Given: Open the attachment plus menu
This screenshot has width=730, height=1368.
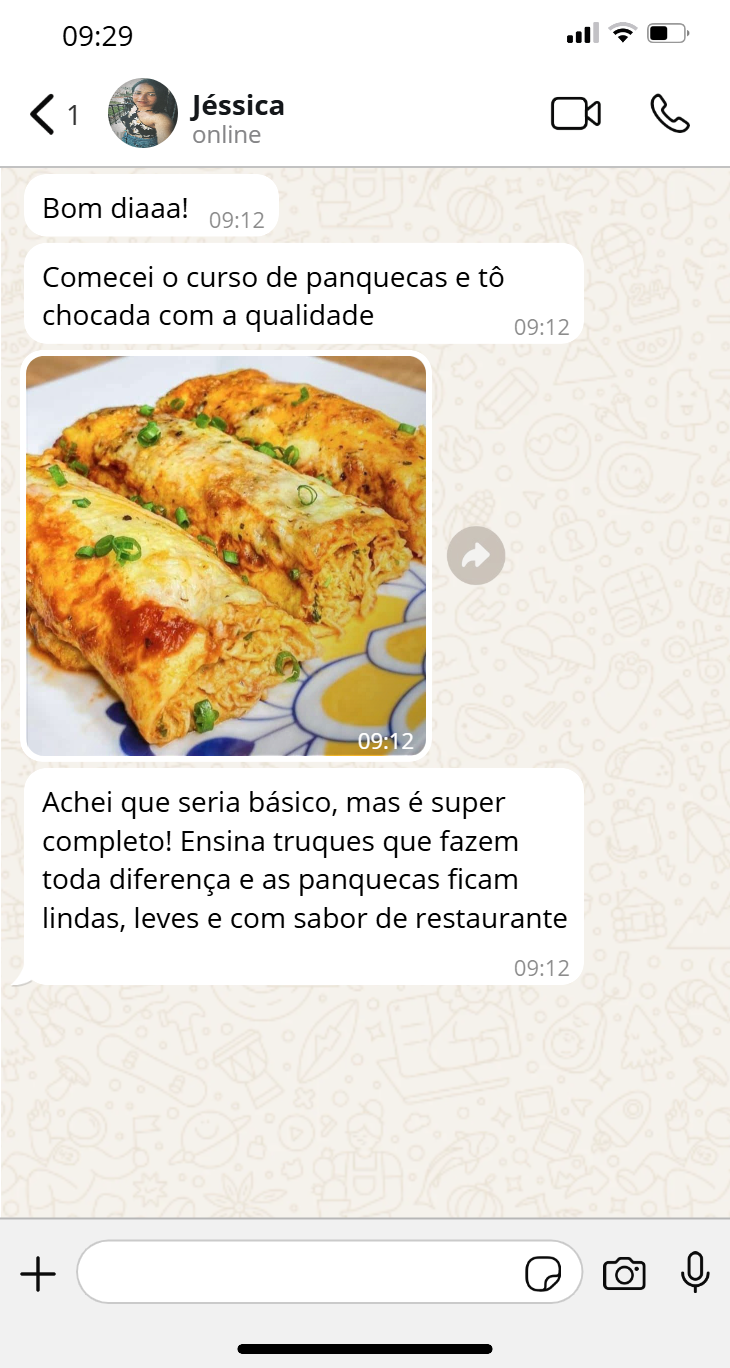Looking at the screenshot, I should [38, 1274].
